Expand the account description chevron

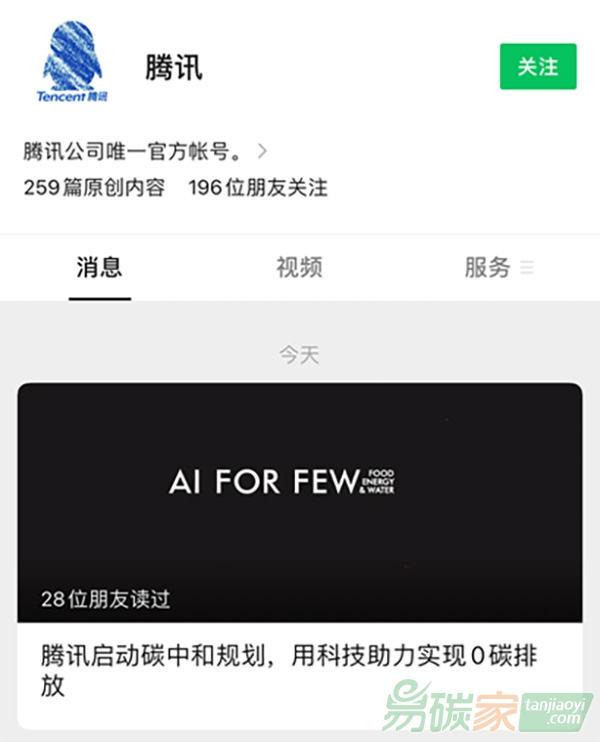[262, 152]
